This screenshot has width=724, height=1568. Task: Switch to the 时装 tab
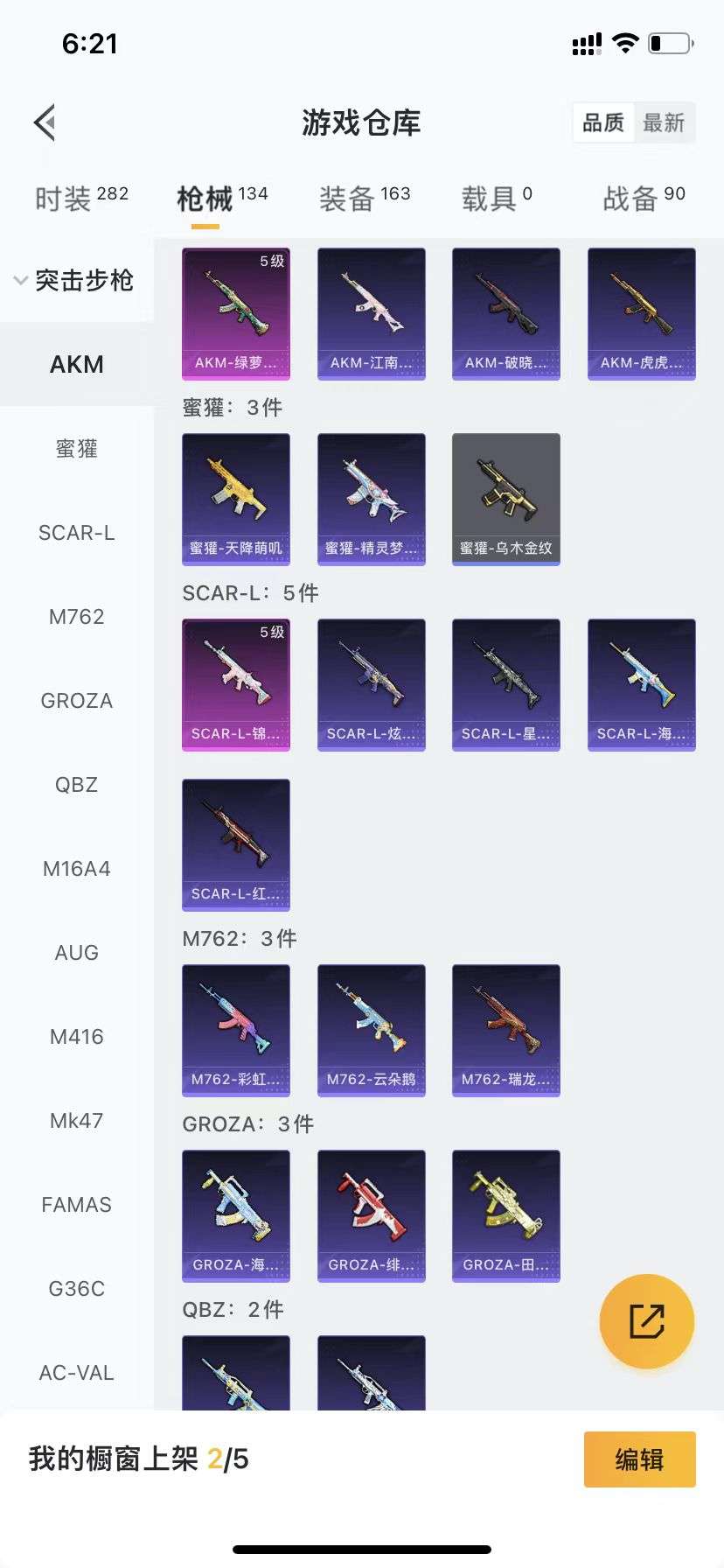pos(80,198)
